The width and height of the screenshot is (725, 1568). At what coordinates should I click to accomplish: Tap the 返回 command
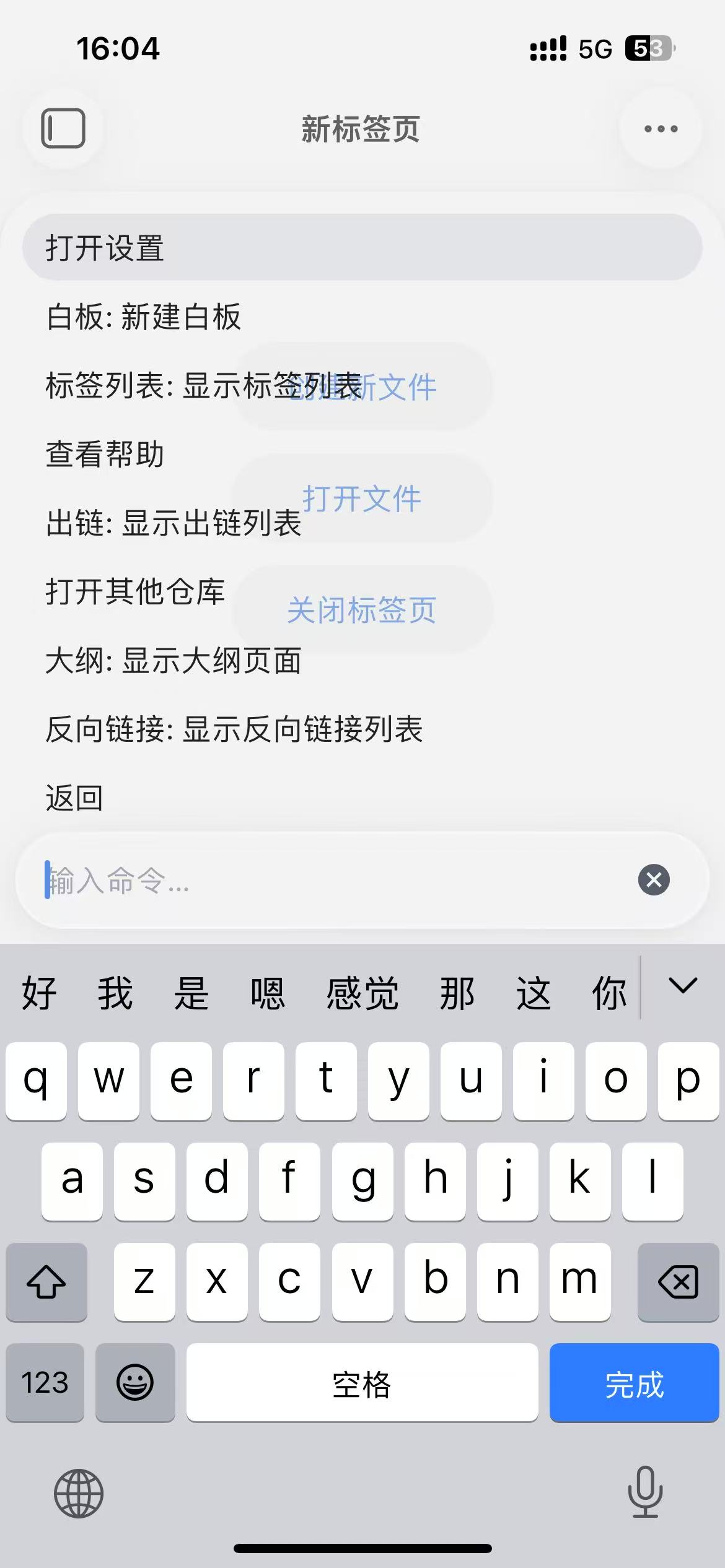point(74,798)
